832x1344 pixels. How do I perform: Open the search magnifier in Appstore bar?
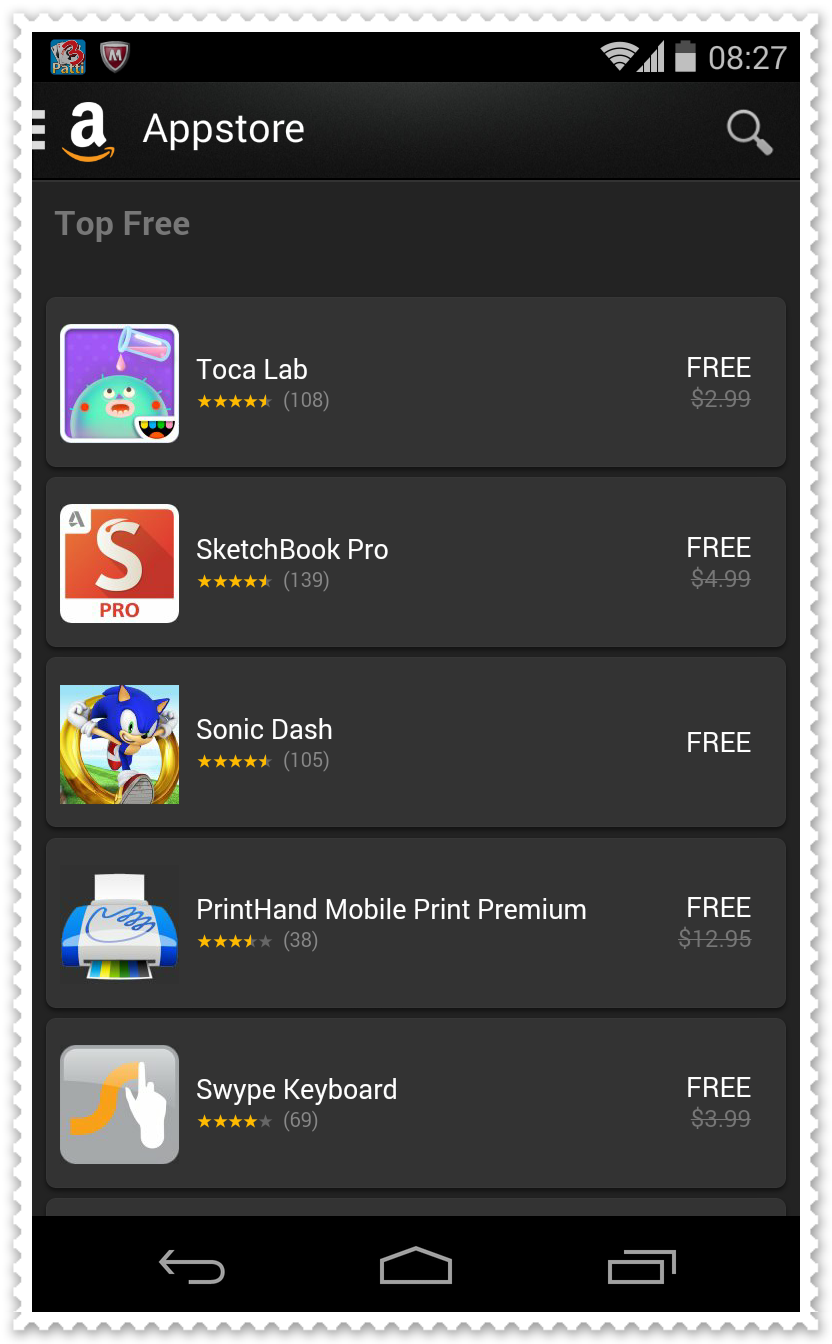pos(749,132)
